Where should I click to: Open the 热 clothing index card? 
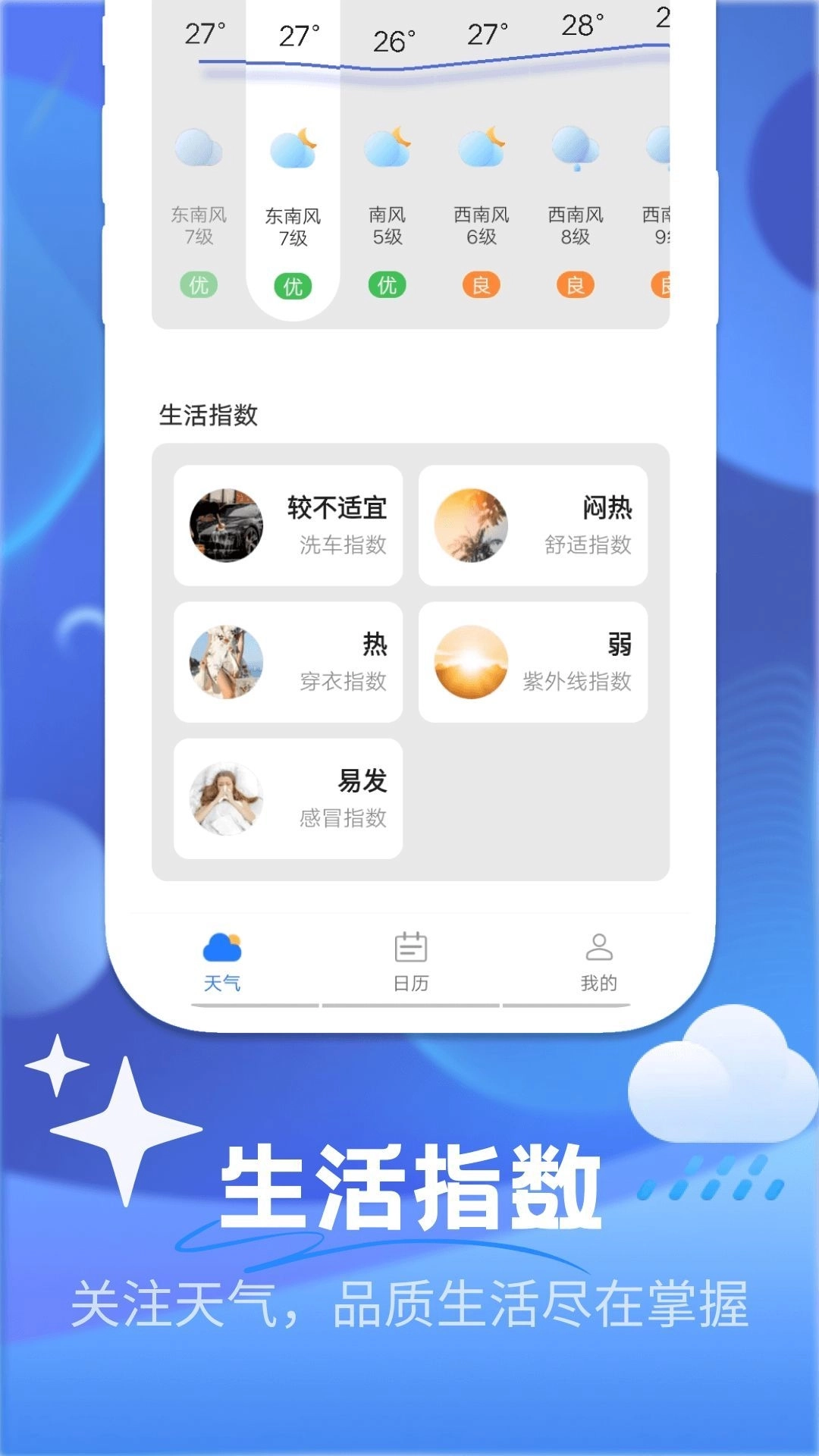pyautogui.click(x=287, y=661)
